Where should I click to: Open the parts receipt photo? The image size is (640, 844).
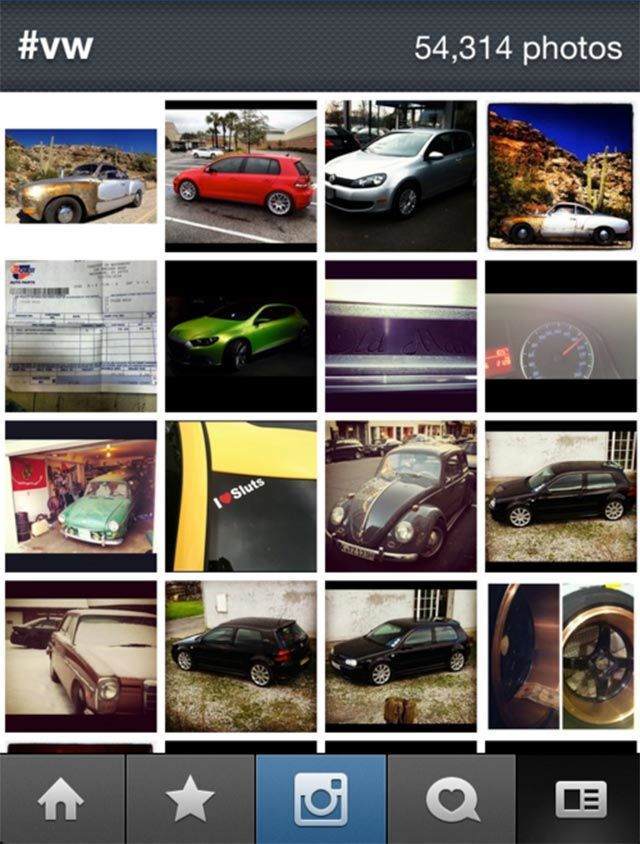point(81,336)
